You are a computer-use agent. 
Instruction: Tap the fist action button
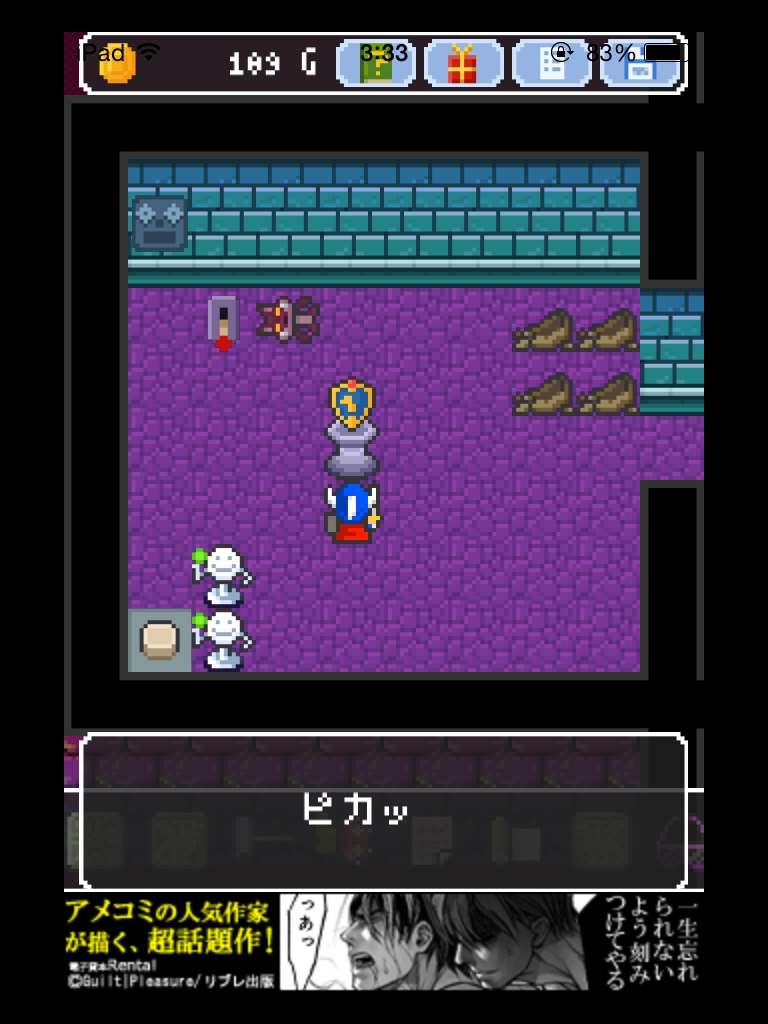tap(160, 640)
